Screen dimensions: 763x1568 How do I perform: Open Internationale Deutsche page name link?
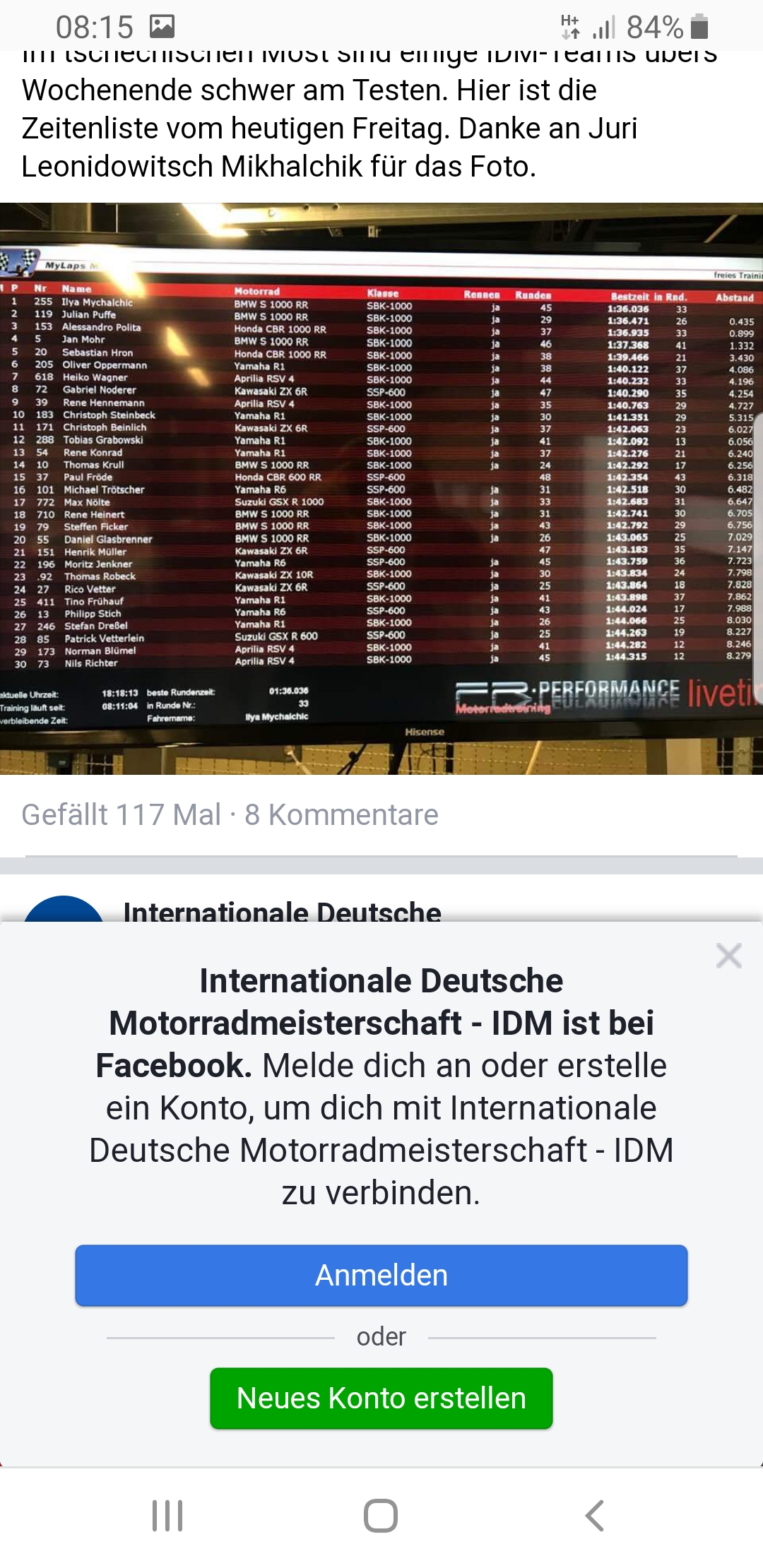pos(282,911)
